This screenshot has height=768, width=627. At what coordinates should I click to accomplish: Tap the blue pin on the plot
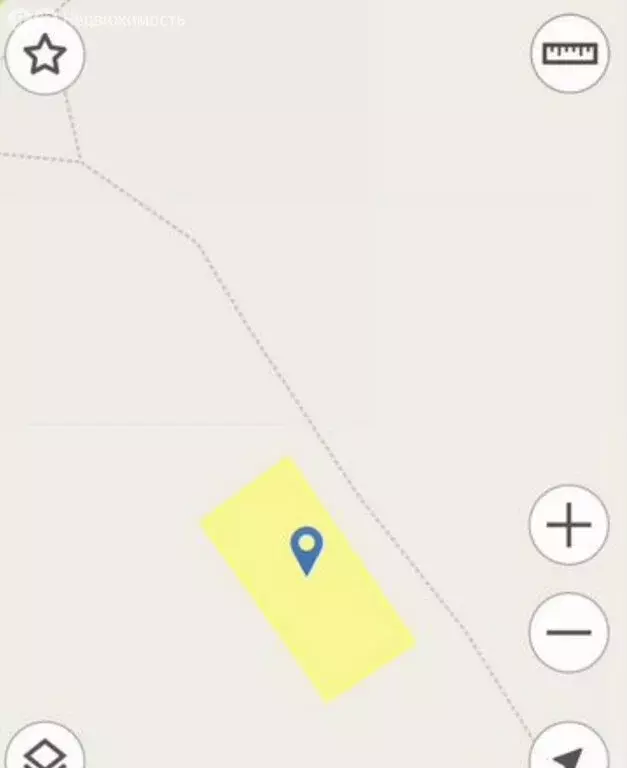point(307,549)
